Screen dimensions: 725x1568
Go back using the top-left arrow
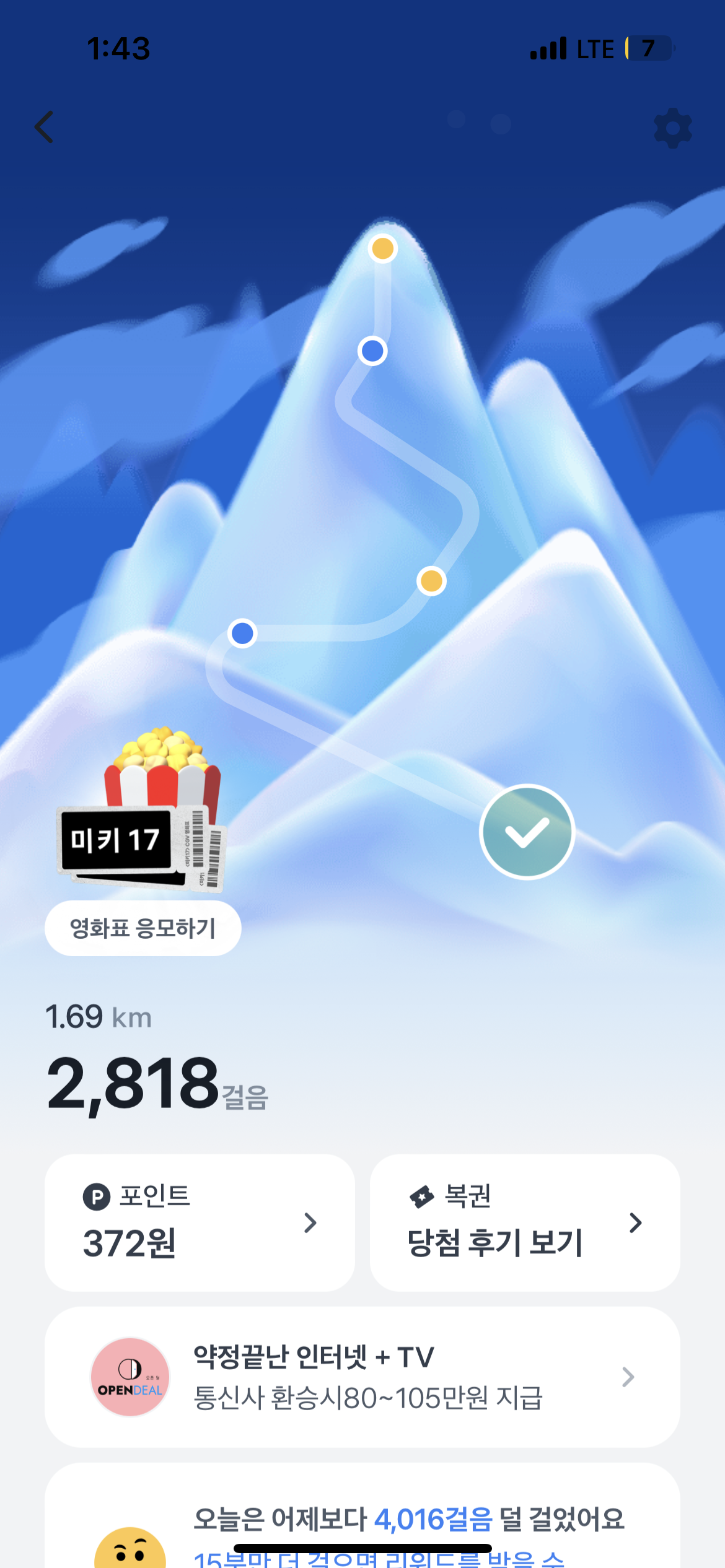click(44, 128)
